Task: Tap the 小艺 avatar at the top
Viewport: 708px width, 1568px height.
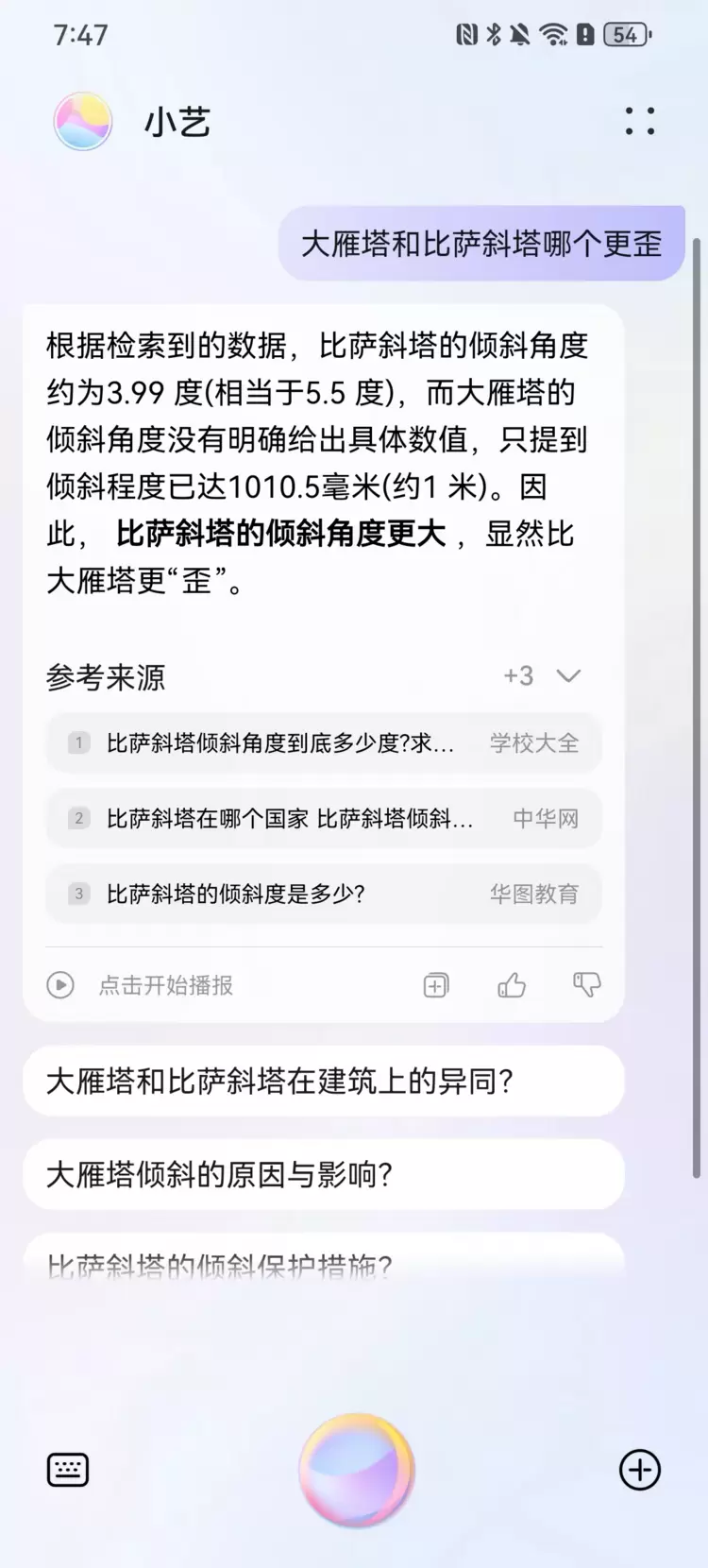Action: point(83,122)
